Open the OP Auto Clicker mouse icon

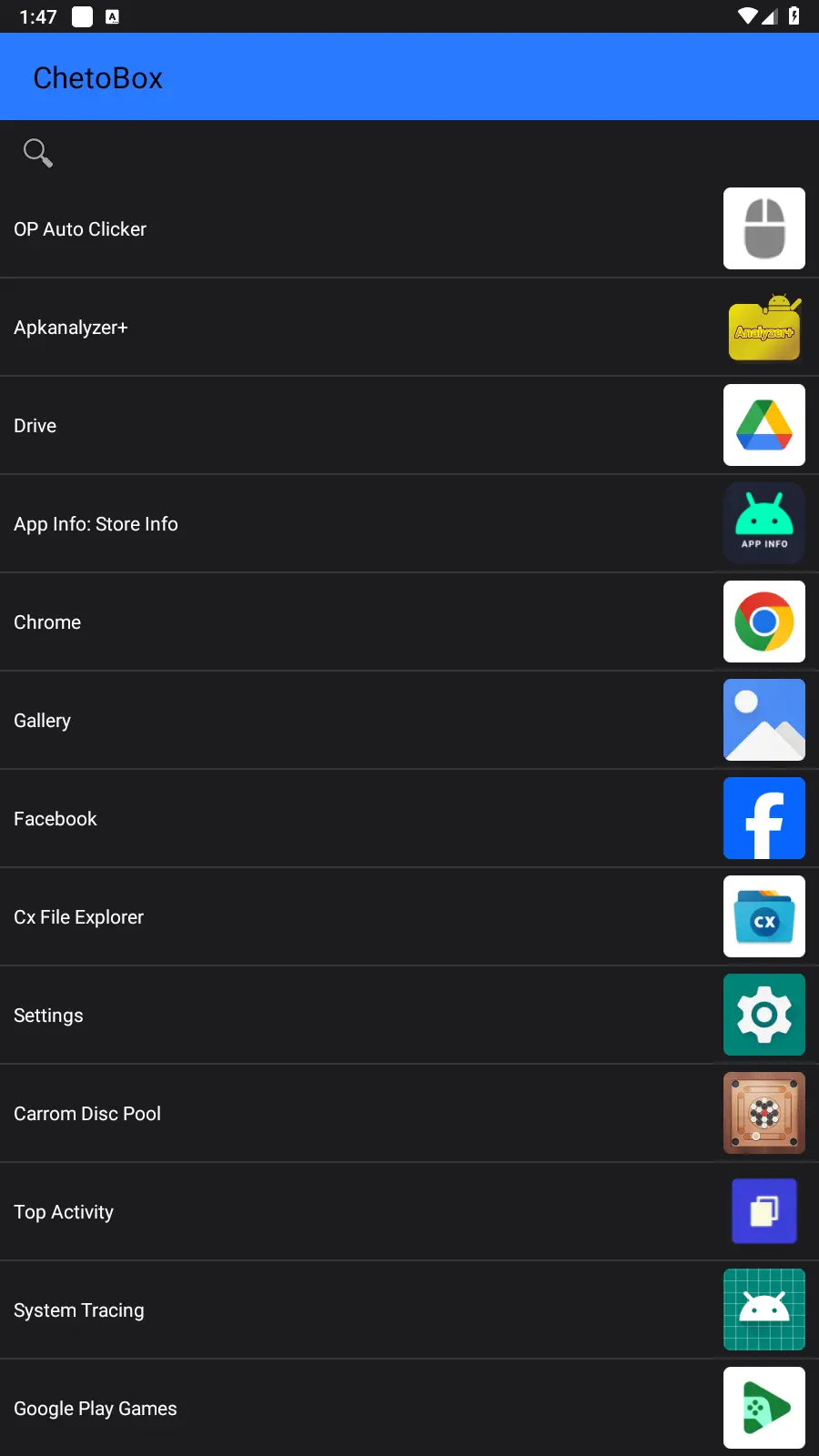click(x=763, y=228)
